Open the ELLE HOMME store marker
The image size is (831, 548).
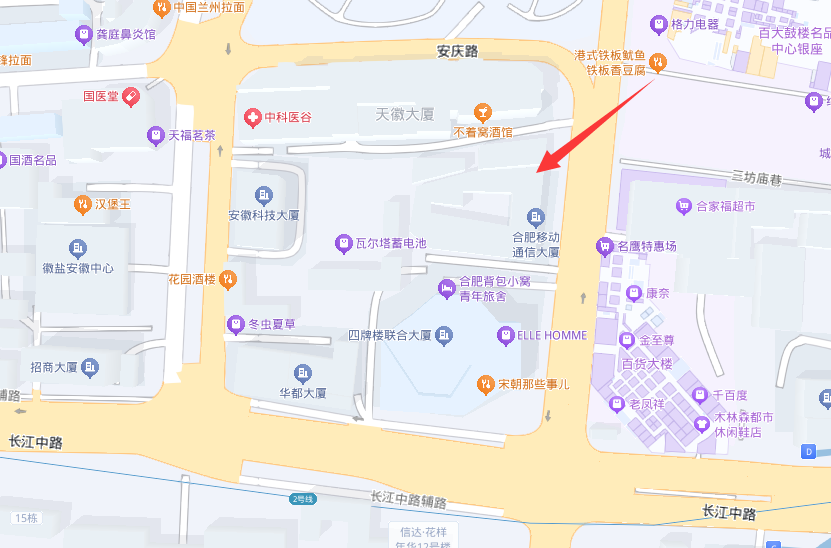pyautogui.click(x=505, y=335)
